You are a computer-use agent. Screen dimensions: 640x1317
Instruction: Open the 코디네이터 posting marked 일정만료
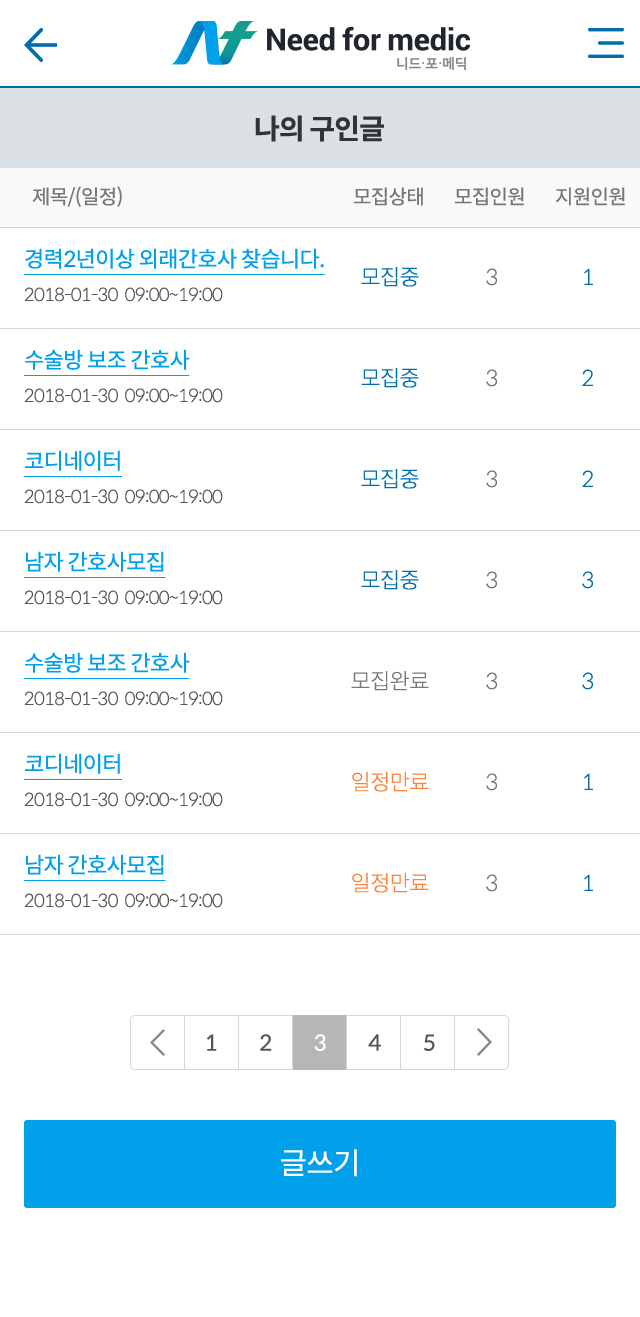(73, 764)
